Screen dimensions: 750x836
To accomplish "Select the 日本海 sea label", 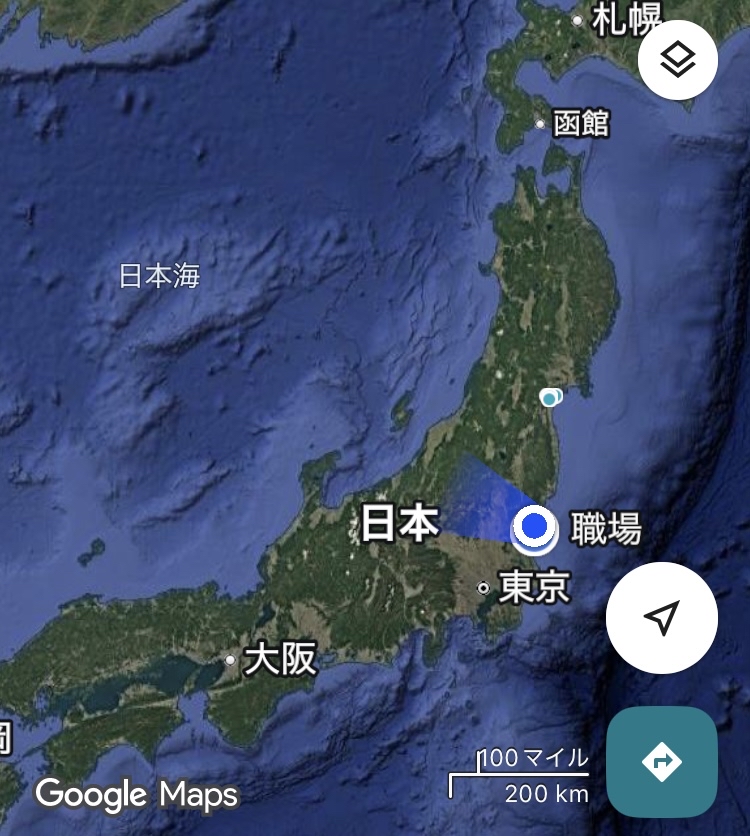I will tap(160, 276).
